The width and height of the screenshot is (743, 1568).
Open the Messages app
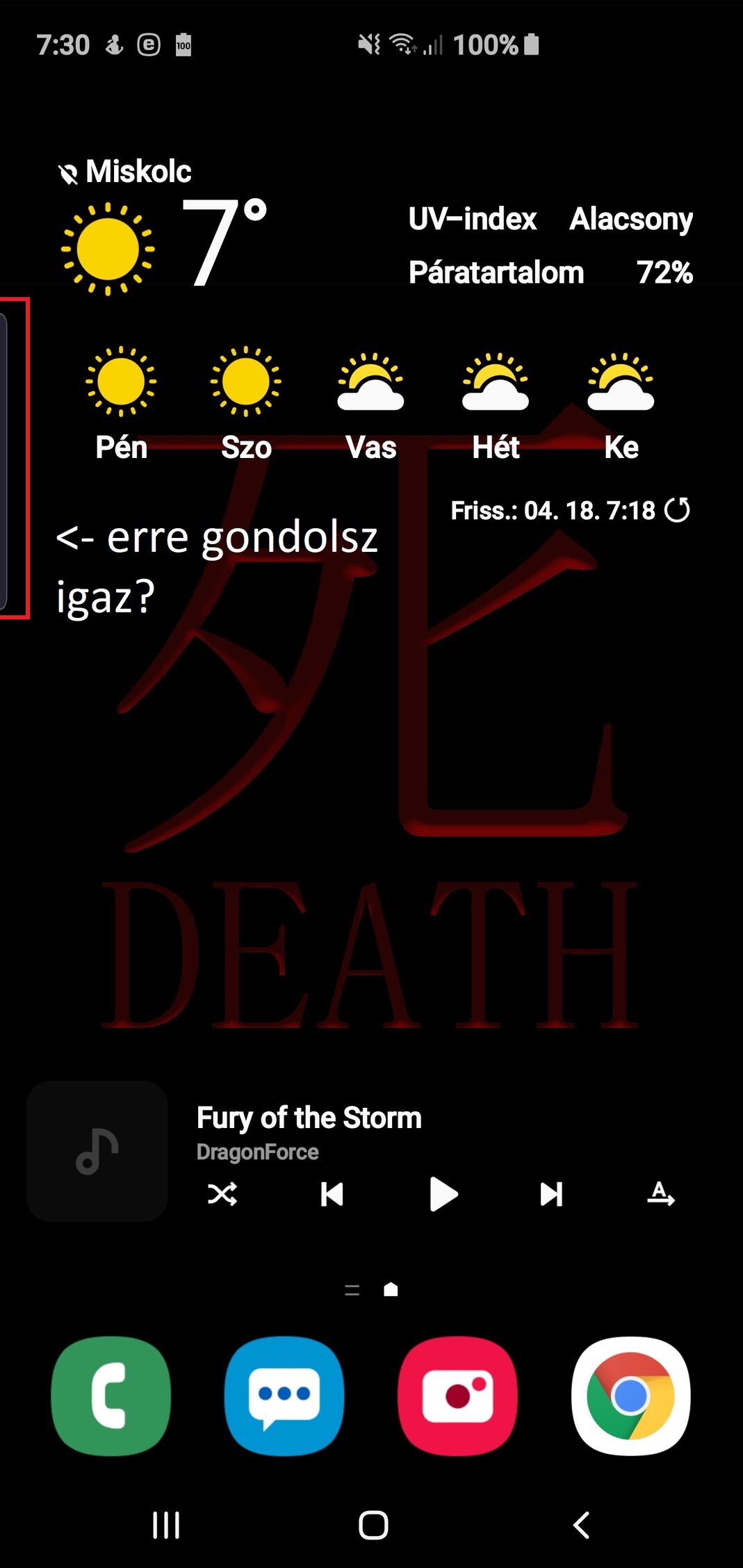[x=284, y=1396]
